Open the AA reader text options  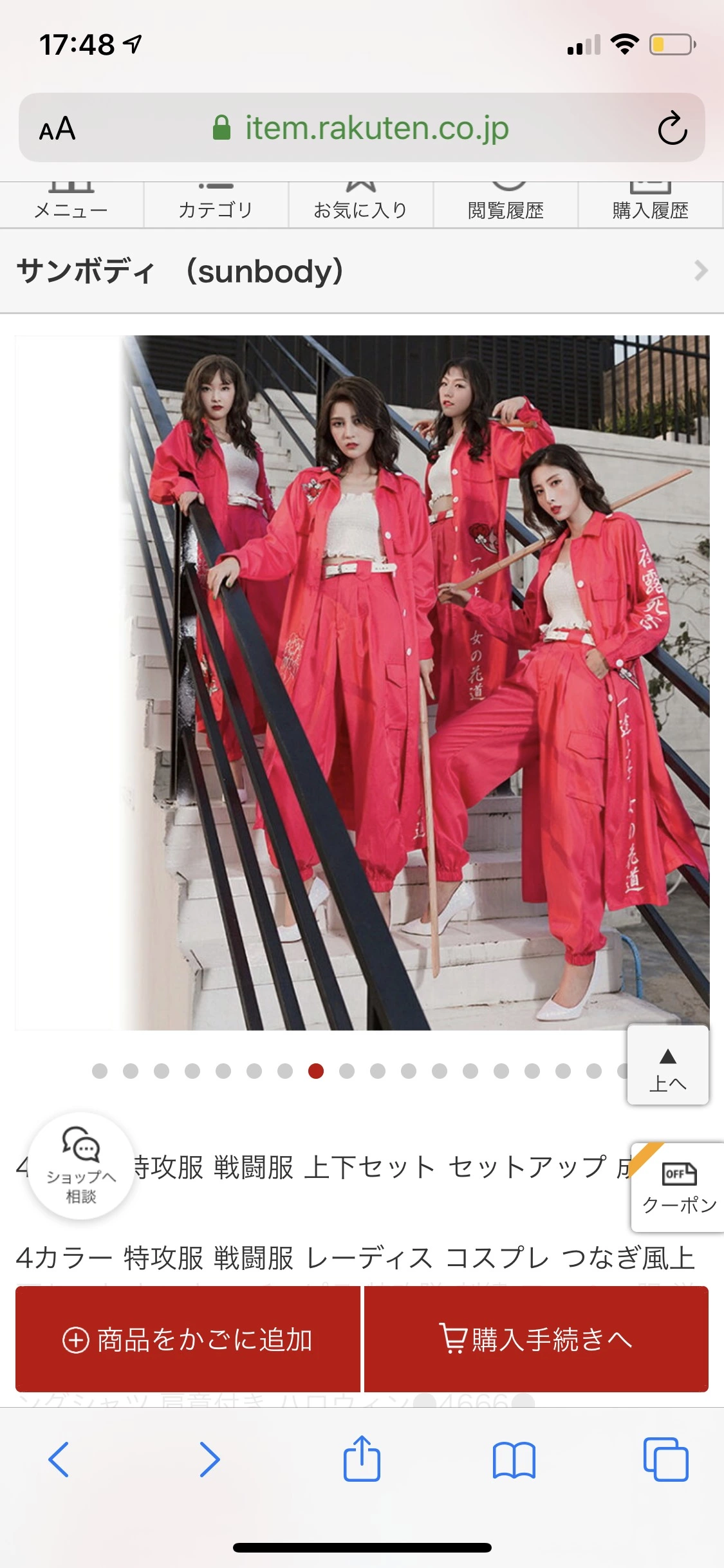pos(57,129)
